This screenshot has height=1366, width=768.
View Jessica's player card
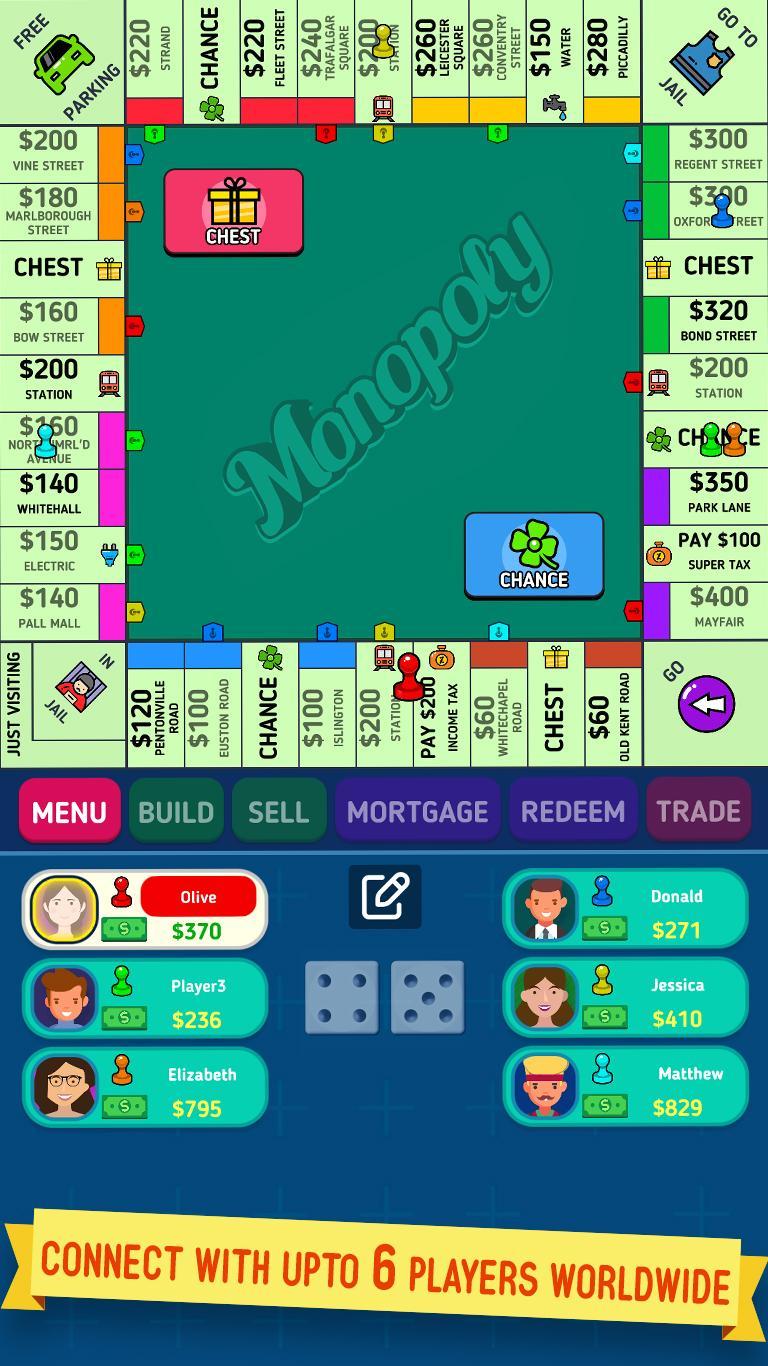(x=625, y=999)
